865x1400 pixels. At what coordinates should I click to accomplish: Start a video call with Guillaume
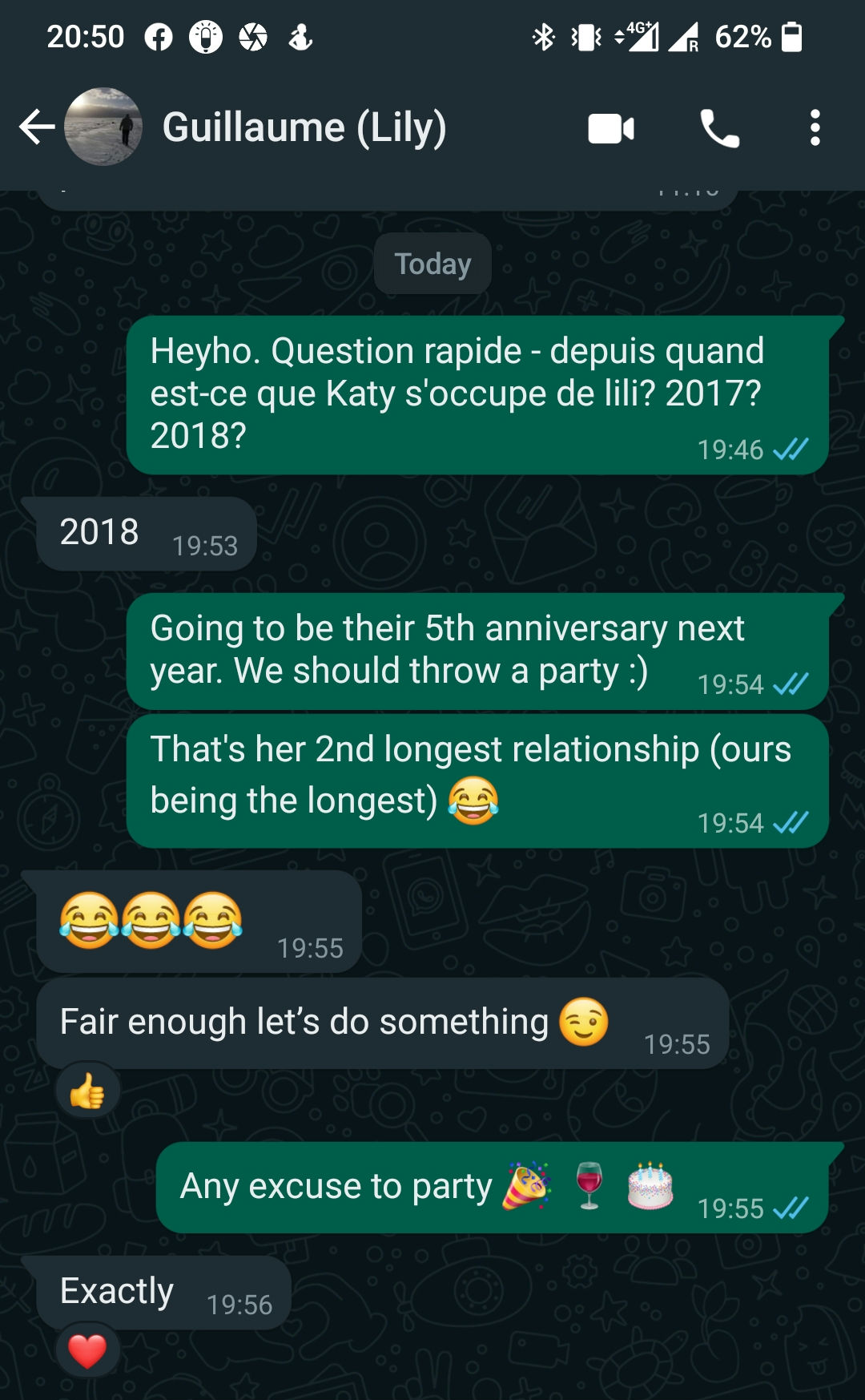click(x=611, y=128)
